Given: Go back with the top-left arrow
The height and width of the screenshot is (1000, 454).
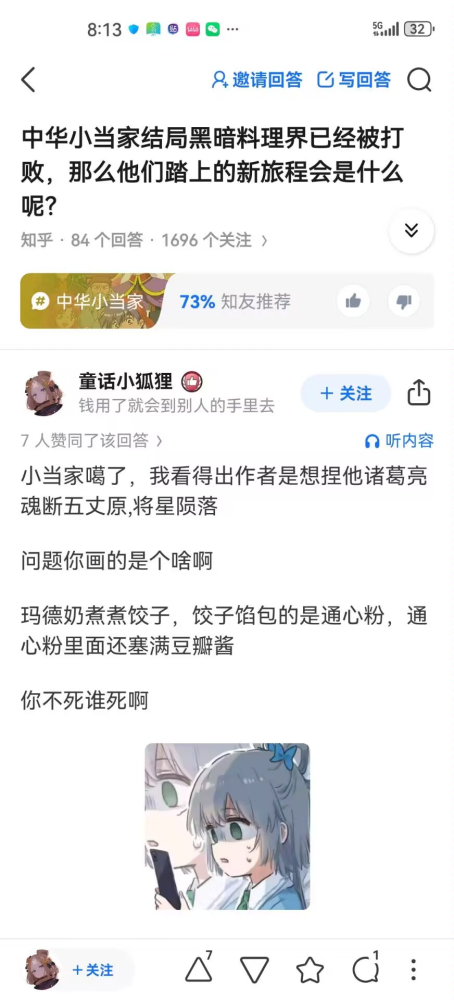Looking at the screenshot, I should pos(28,80).
